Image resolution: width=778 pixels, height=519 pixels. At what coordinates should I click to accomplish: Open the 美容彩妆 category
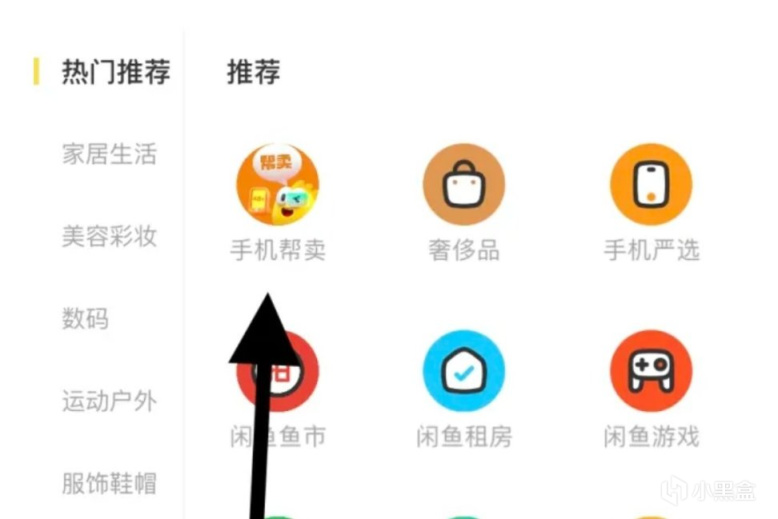click(110, 236)
